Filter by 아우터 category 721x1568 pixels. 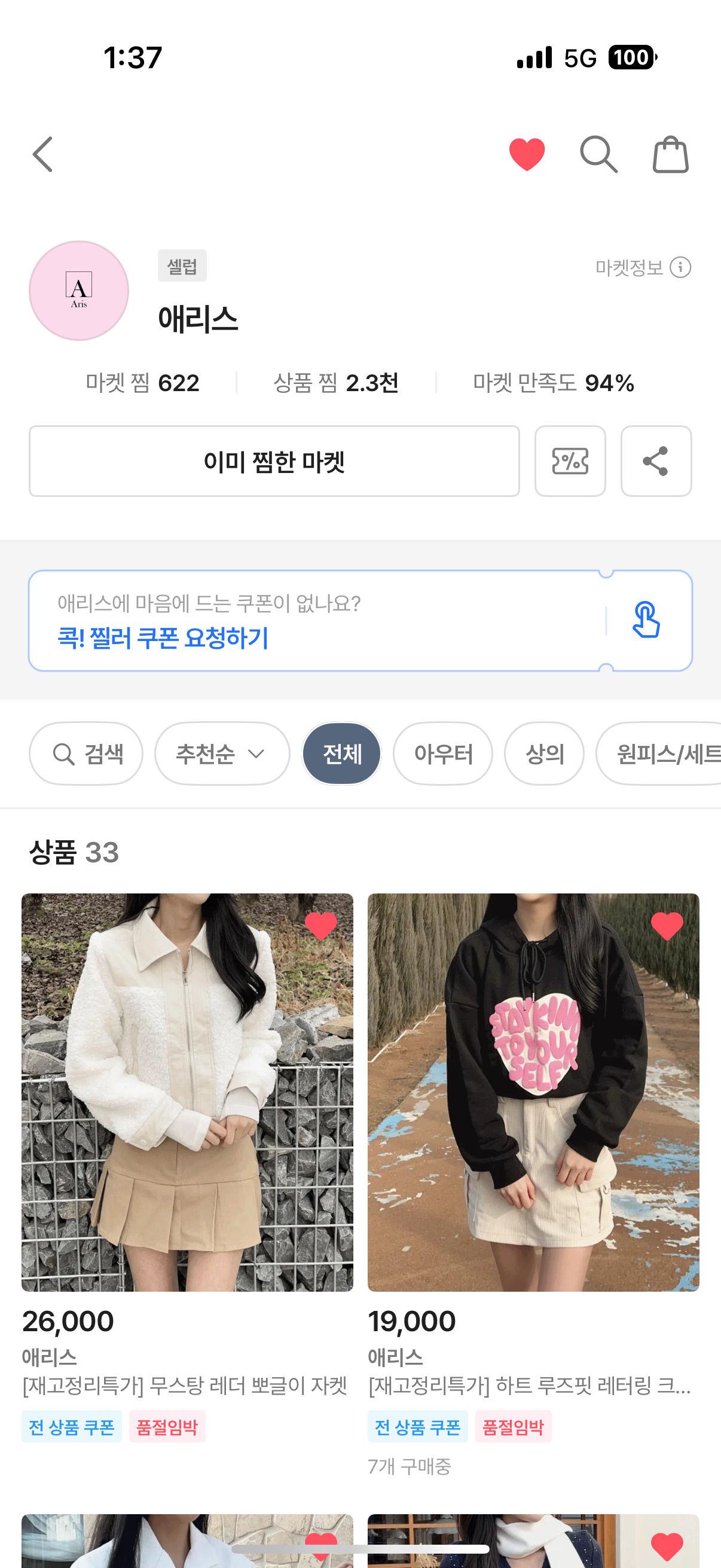pyautogui.click(x=443, y=754)
